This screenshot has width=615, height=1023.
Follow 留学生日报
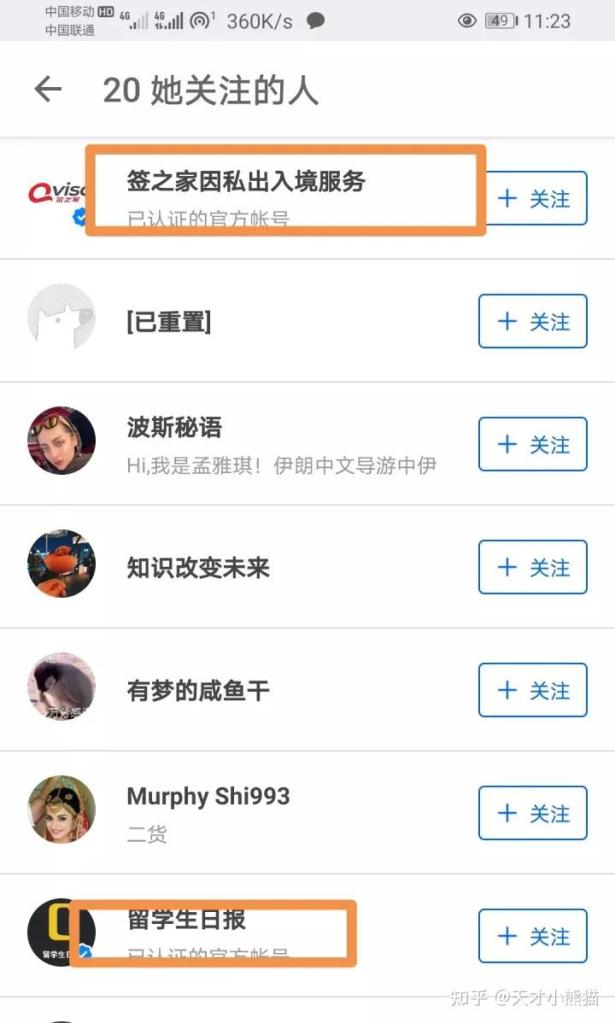click(532, 936)
